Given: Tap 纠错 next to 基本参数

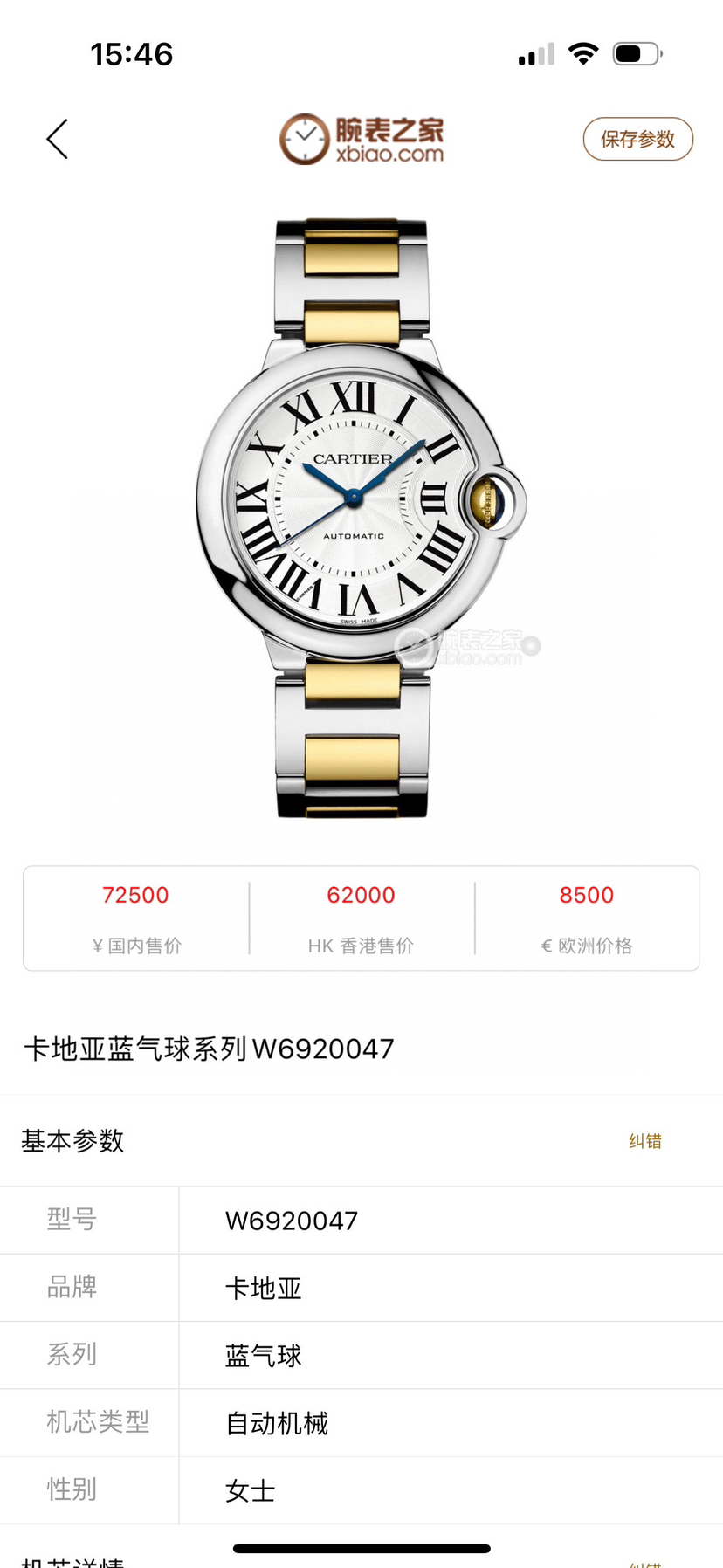Looking at the screenshot, I should click(644, 1141).
